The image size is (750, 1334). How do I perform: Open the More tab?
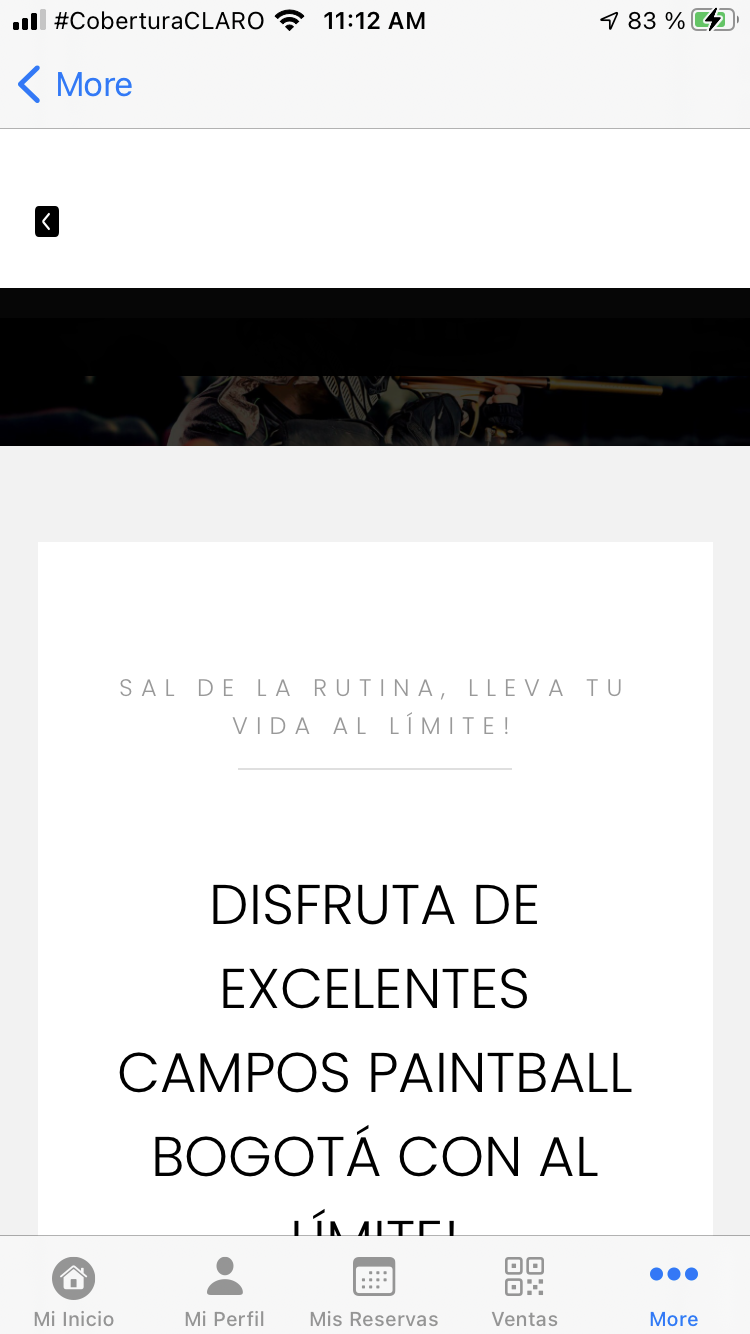pos(673,1290)
